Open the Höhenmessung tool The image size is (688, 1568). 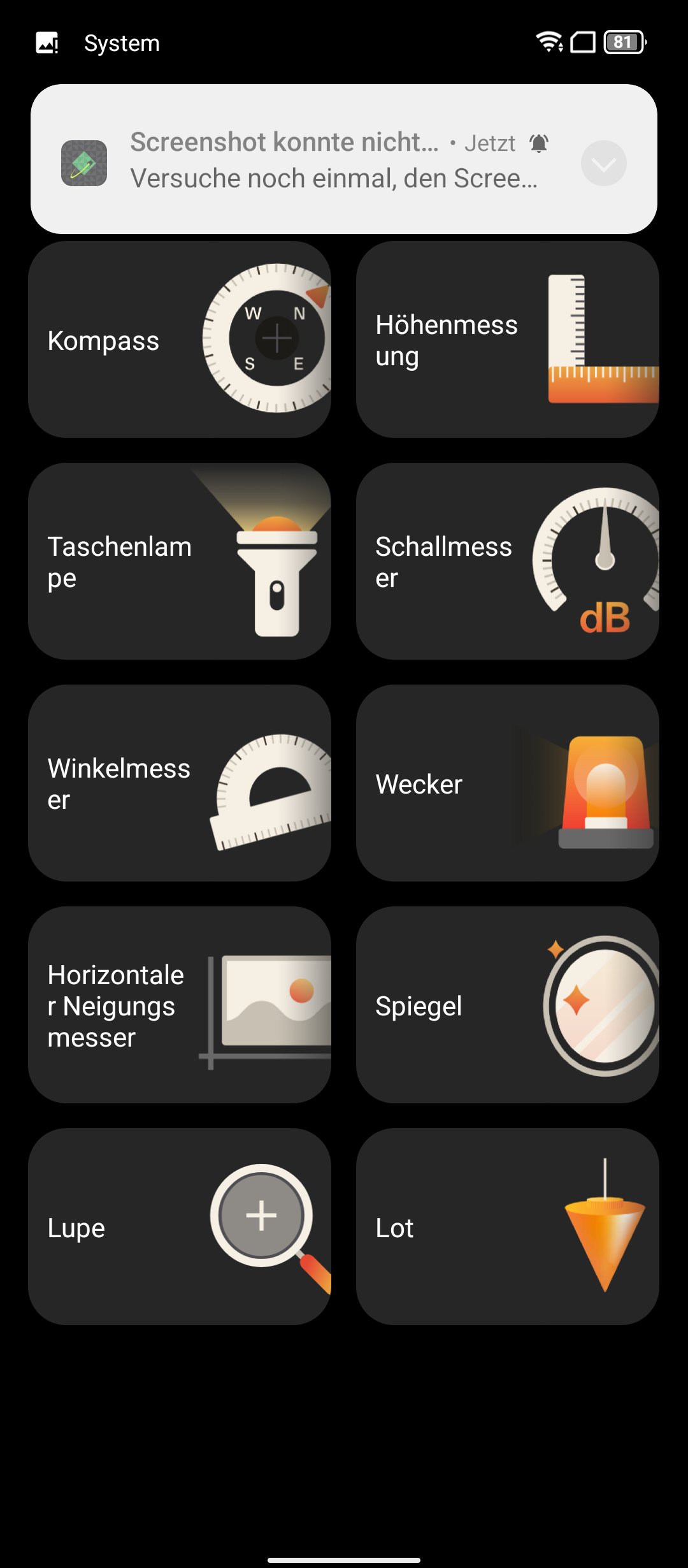click(507, 339)
